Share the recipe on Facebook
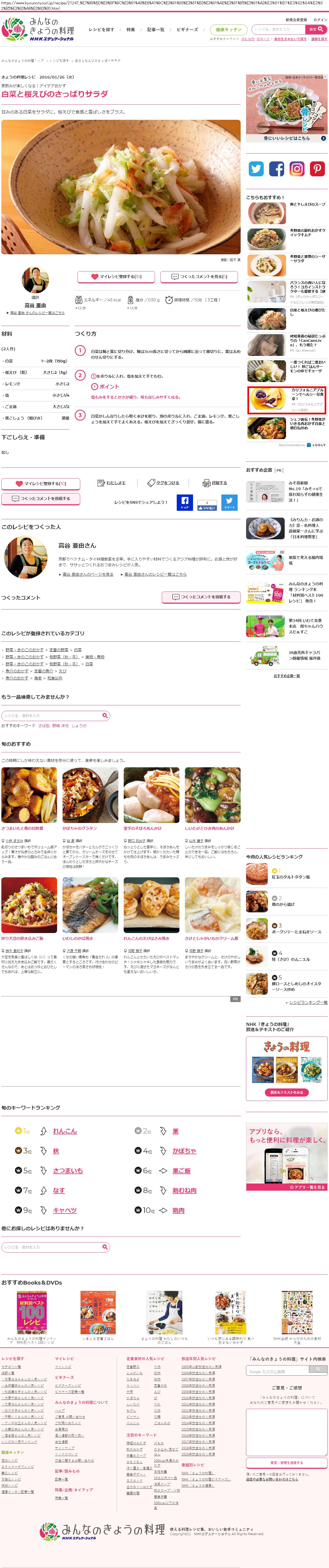 tap(185, 502)
